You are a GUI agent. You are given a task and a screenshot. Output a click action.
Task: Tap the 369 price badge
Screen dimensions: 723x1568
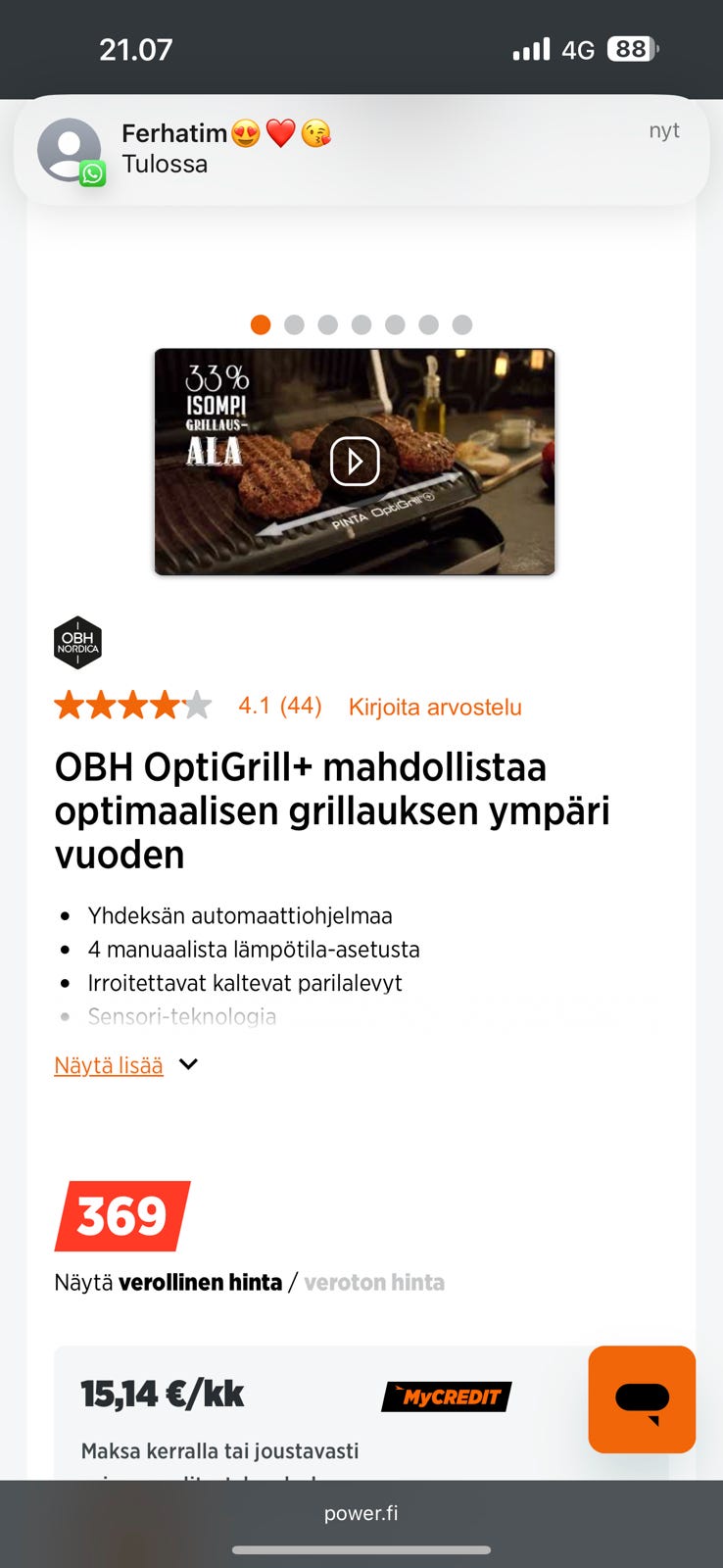pos(122,1217)
